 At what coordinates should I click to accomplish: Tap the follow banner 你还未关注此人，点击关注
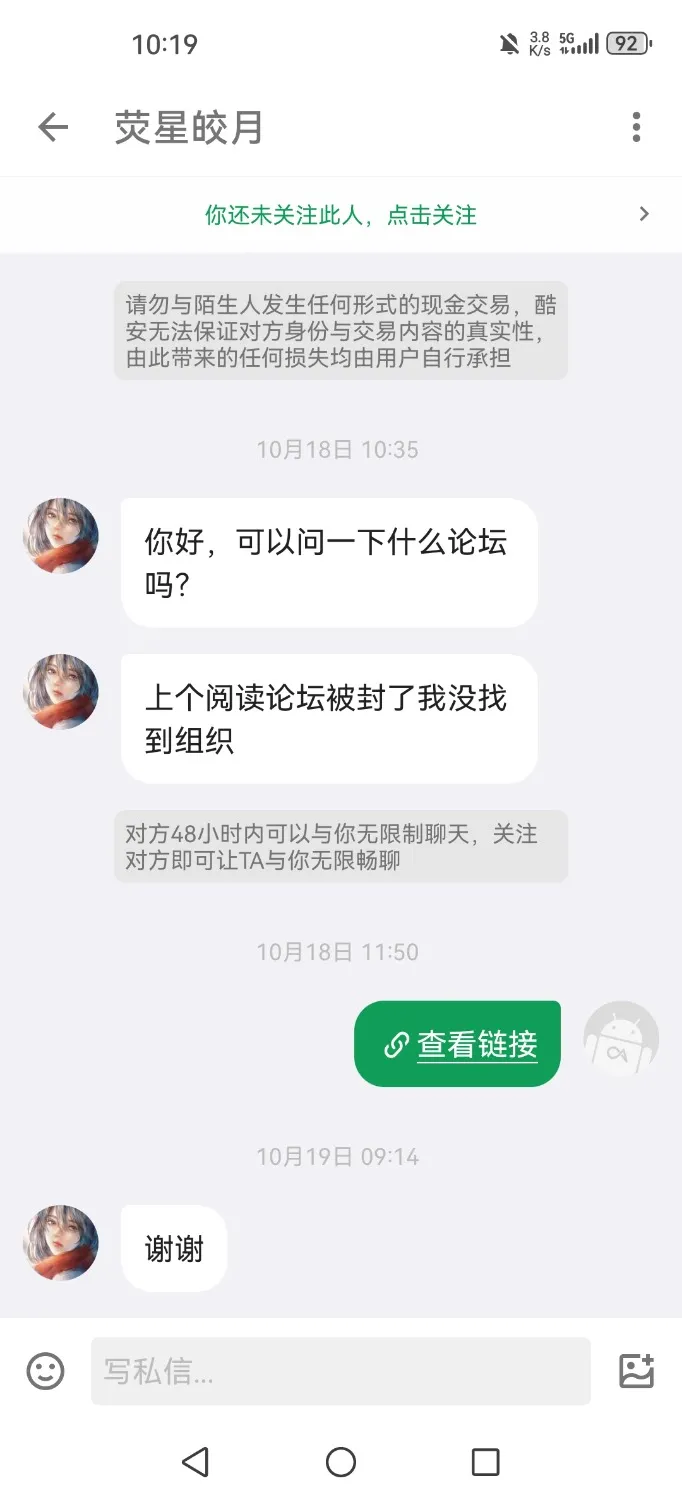point(341,215)
